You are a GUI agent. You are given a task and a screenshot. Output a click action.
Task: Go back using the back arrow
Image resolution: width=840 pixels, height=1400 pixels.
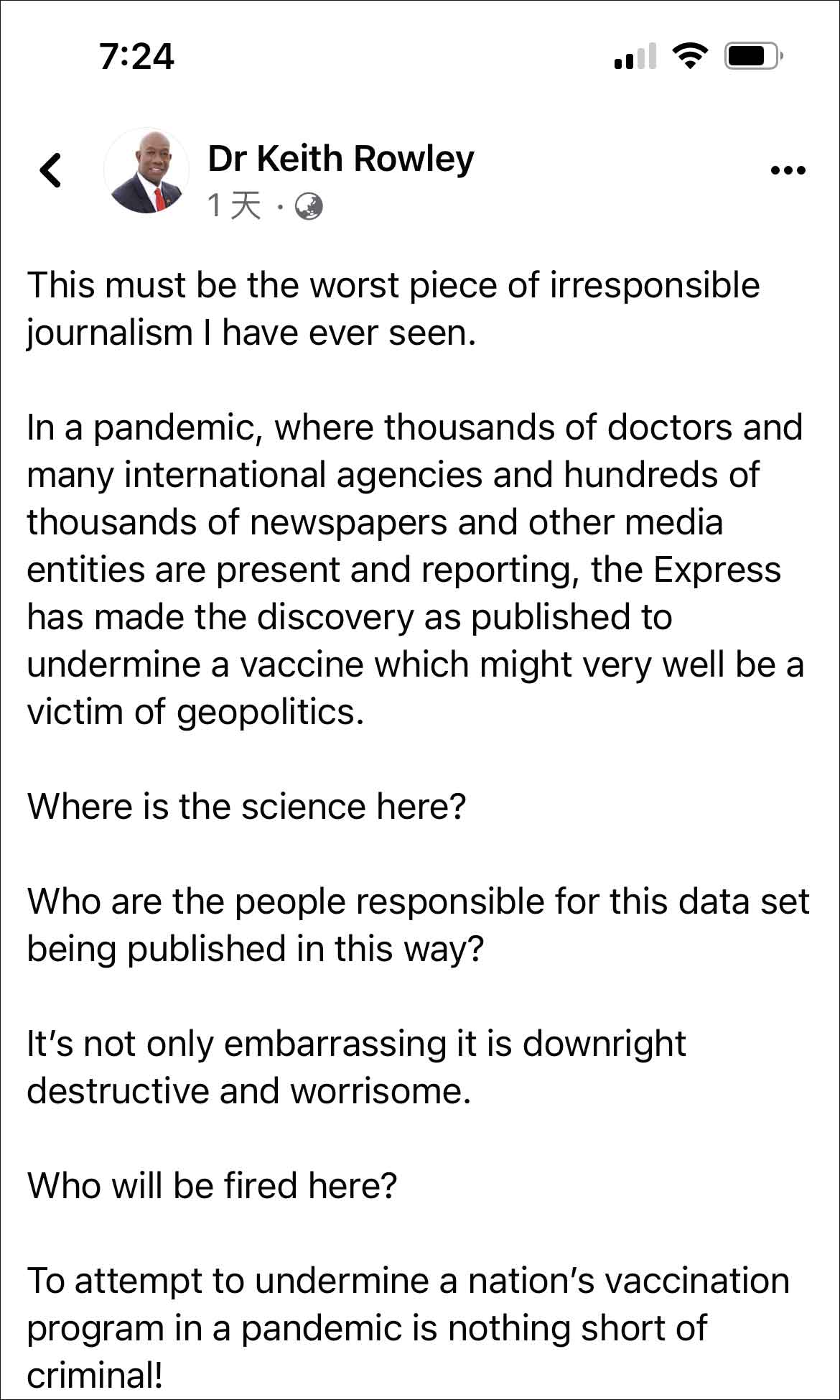tap(50, 170)
